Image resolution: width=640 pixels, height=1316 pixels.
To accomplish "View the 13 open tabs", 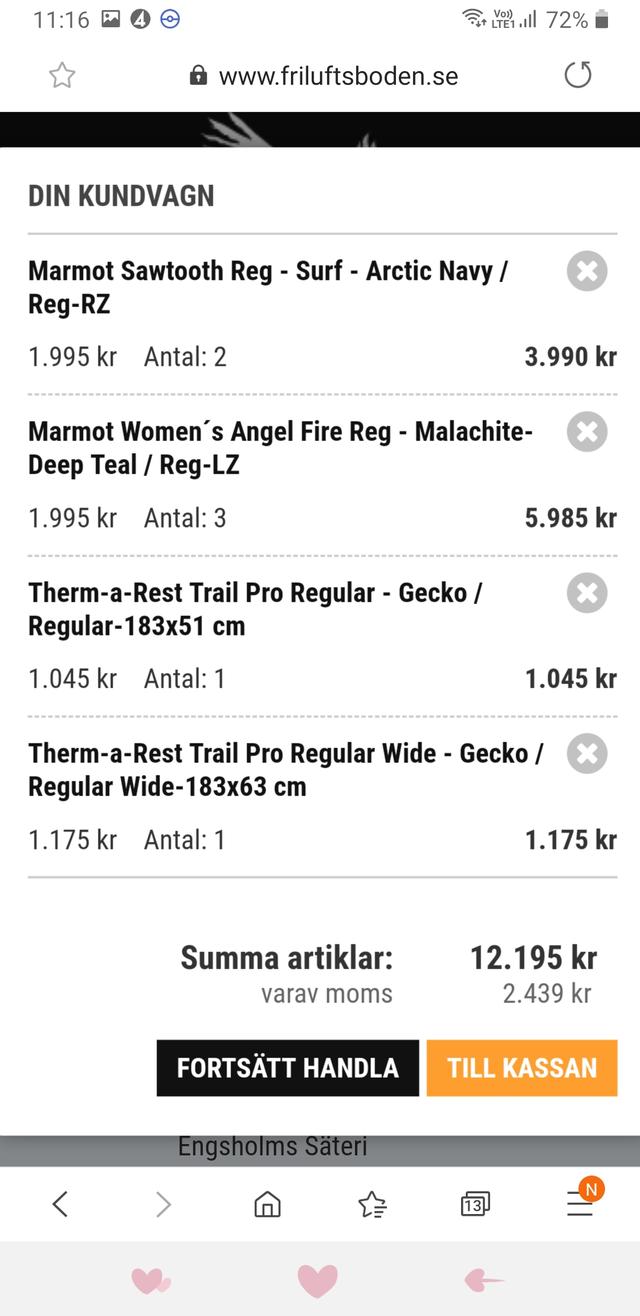I will [475, 1204].
